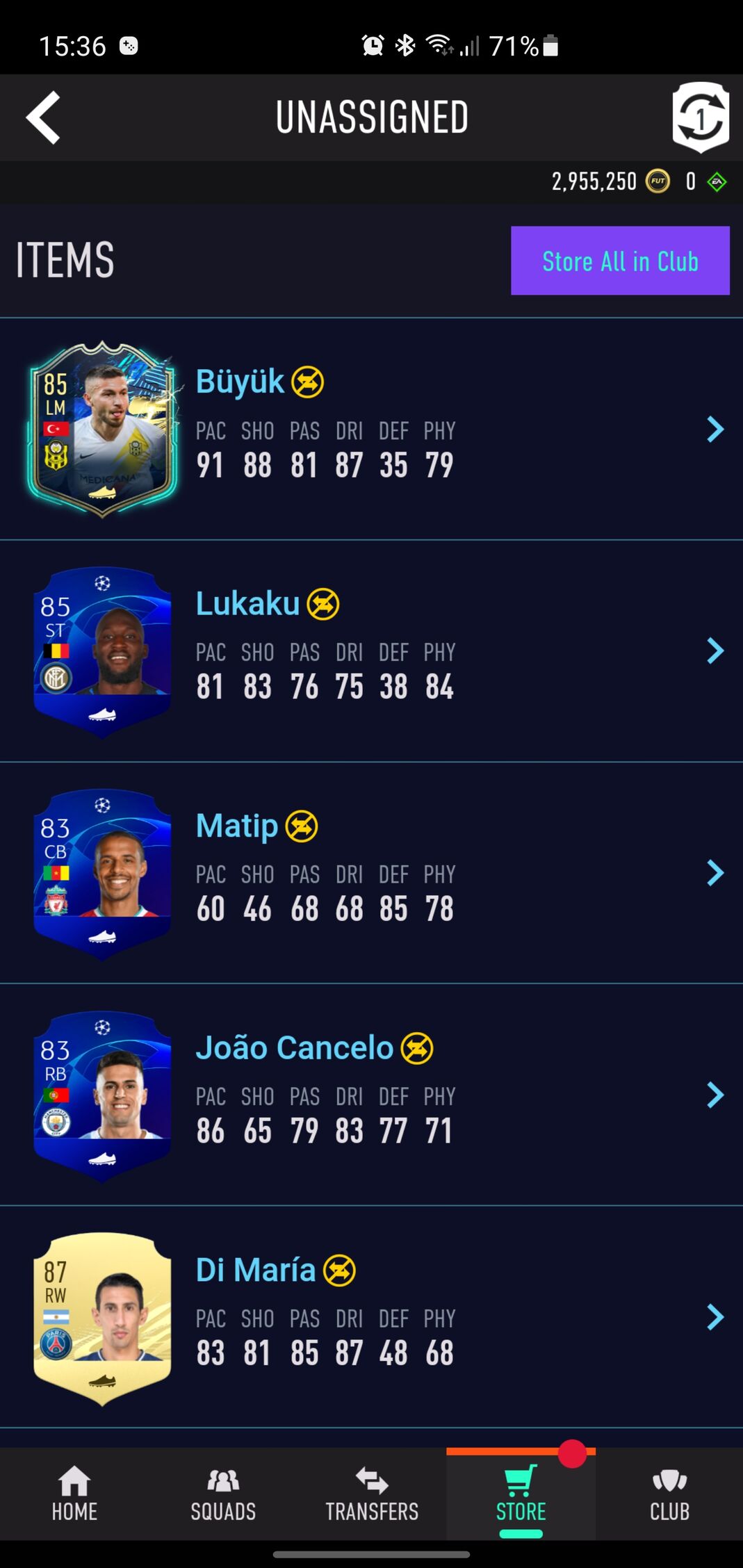The image size is (743, 1568).
Task: Switch to the Home tab
Action: point(74,1494)
